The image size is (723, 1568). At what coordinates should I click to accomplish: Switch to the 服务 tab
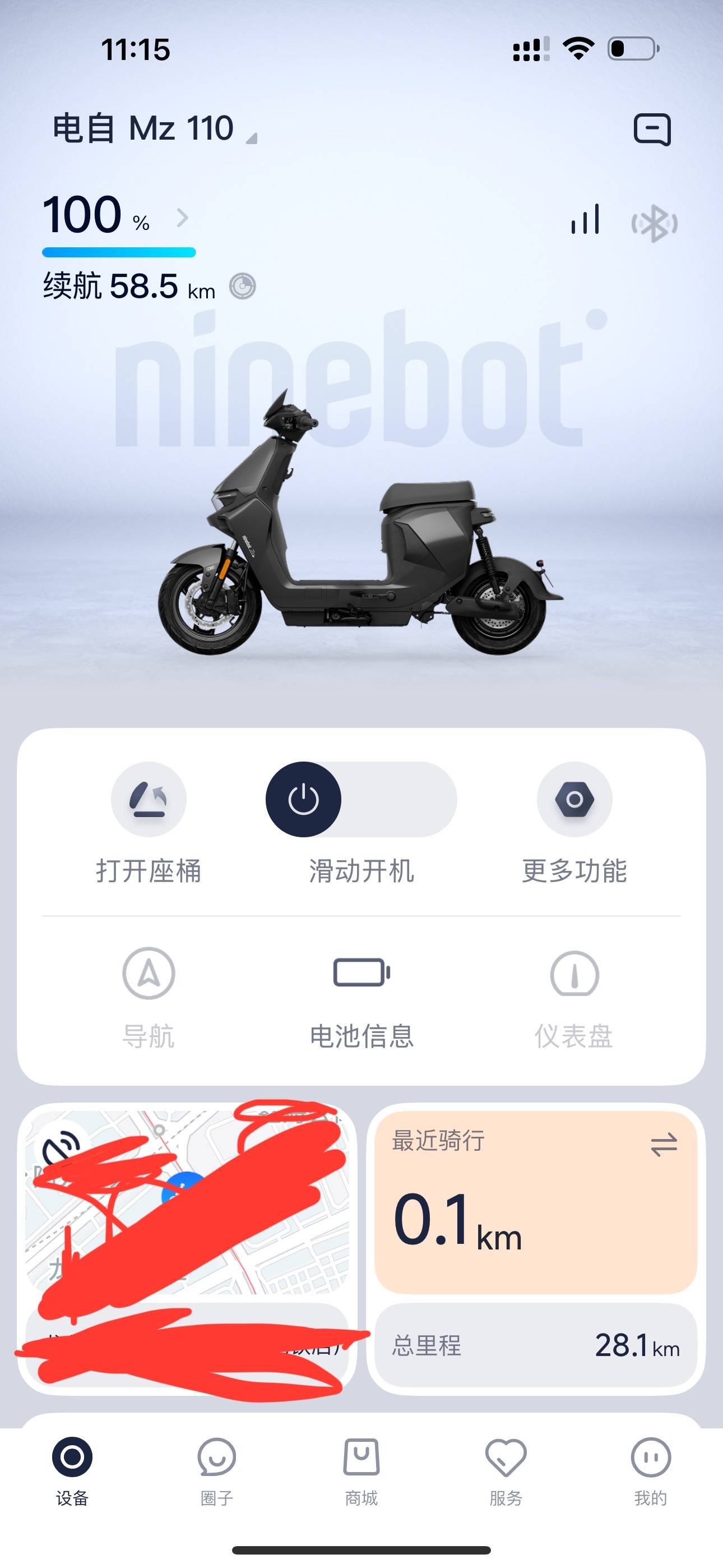[x=506, y=1468]
